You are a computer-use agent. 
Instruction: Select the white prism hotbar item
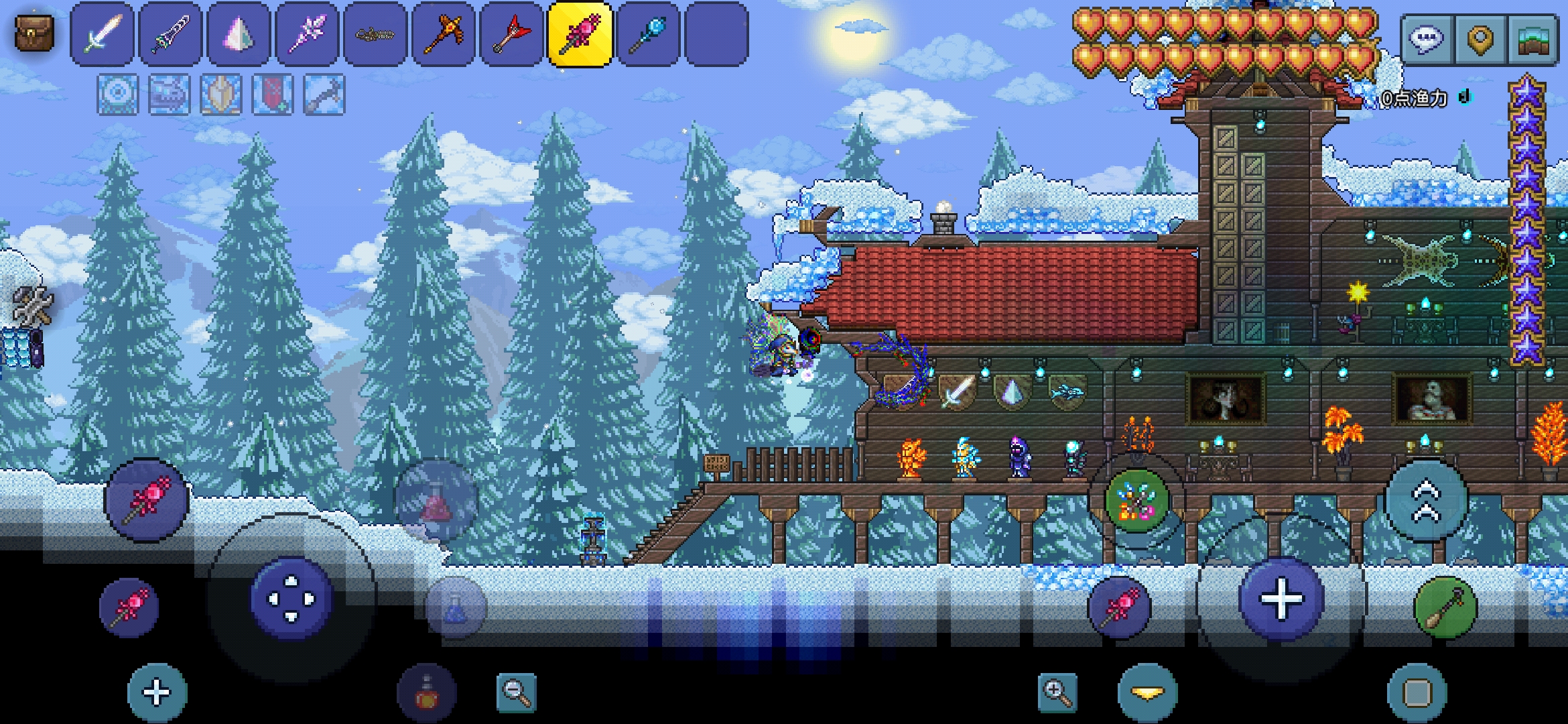pos(239,34)
